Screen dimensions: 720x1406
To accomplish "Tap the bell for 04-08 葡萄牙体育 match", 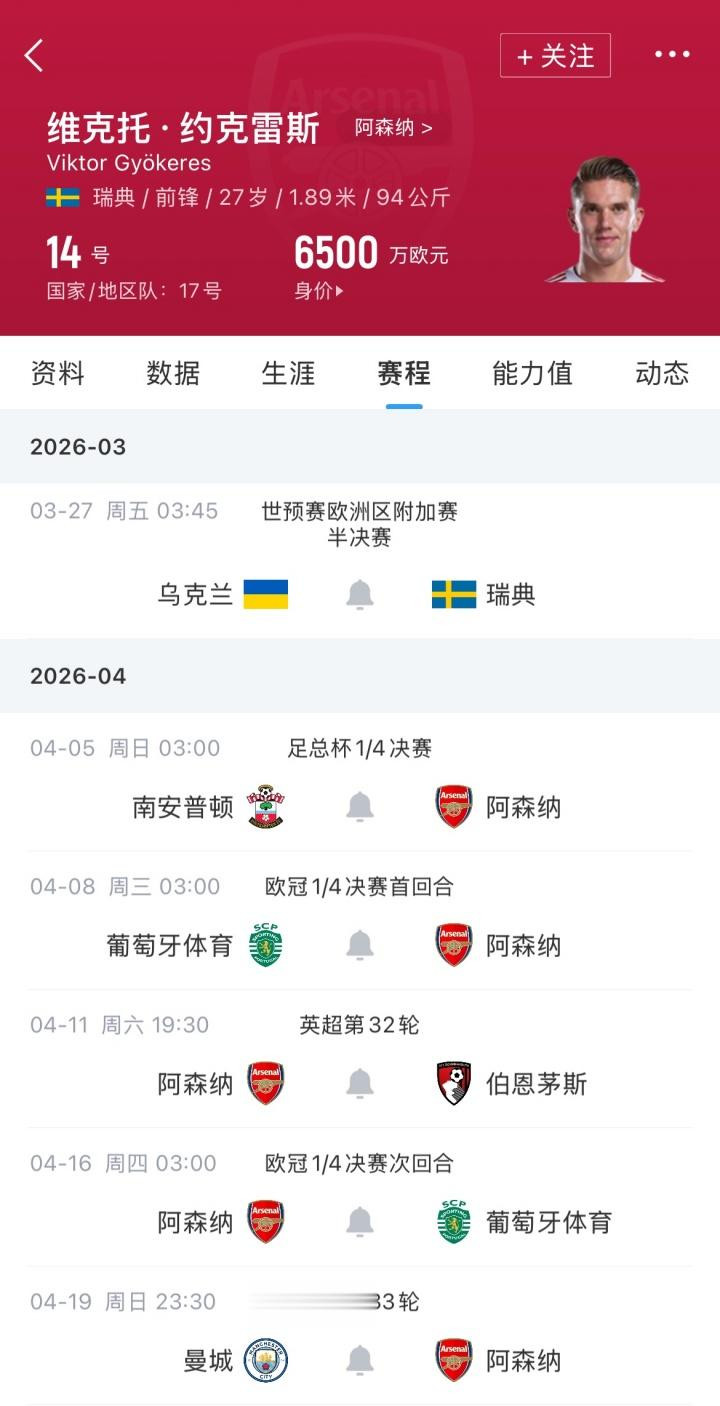I will (360, 945).
